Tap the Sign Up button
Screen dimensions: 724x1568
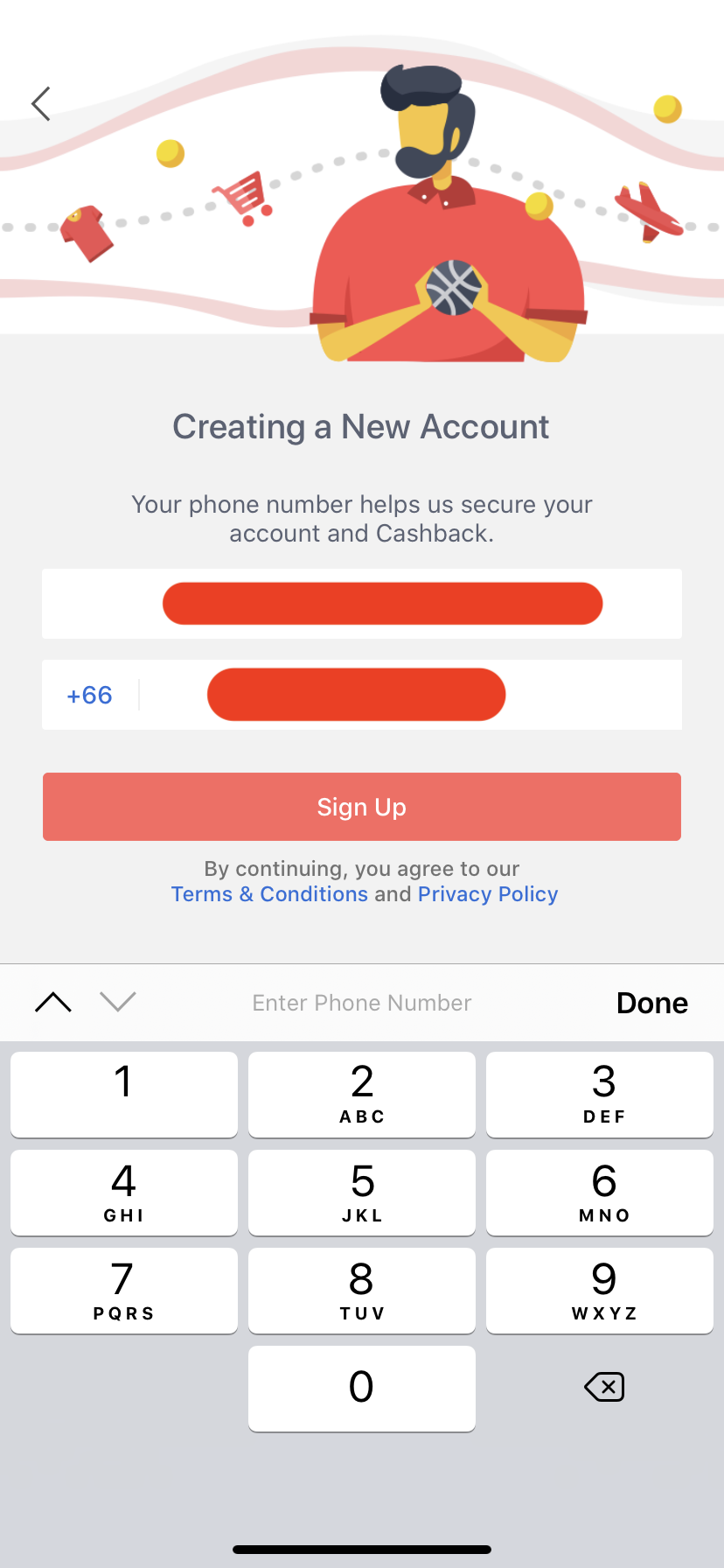point(362,807)
